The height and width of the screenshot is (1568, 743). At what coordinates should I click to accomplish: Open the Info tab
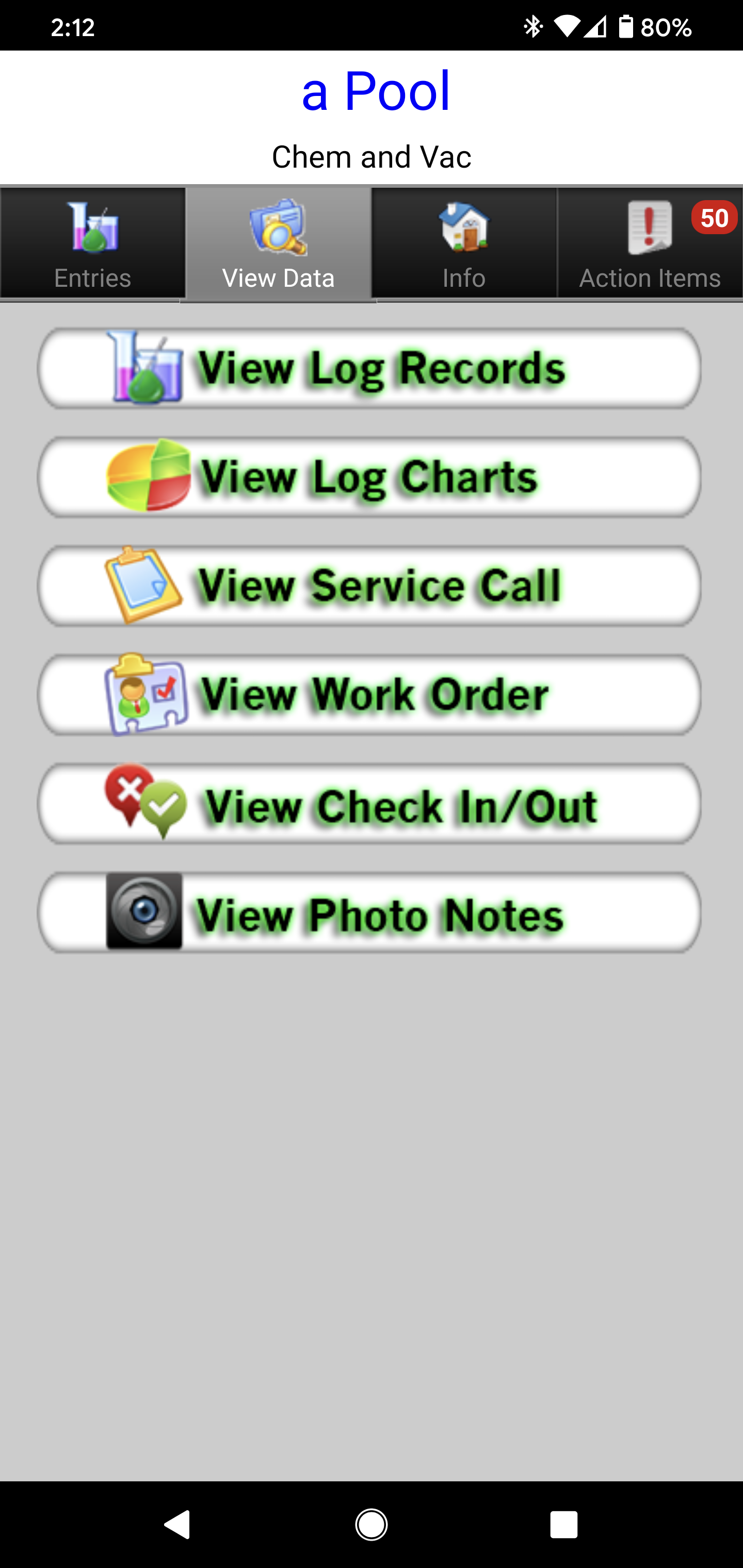coord(464,243)
